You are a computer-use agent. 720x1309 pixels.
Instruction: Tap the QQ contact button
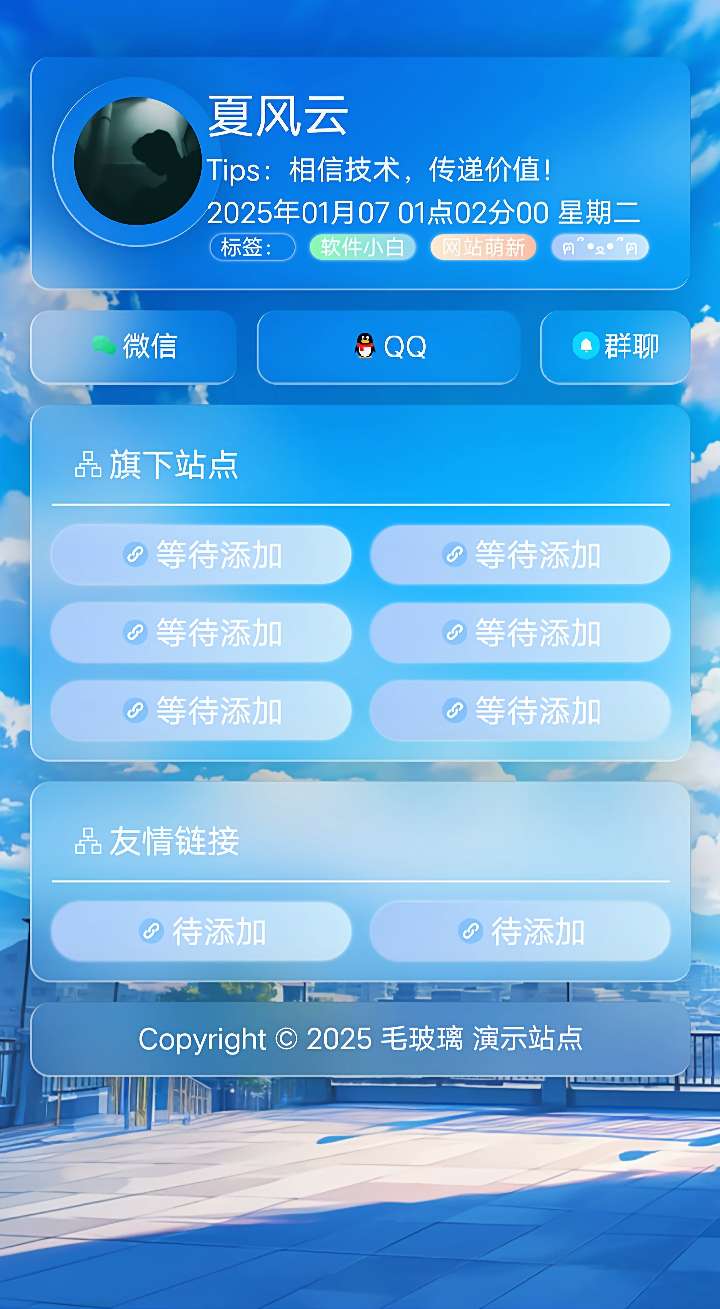coord(389,347)
